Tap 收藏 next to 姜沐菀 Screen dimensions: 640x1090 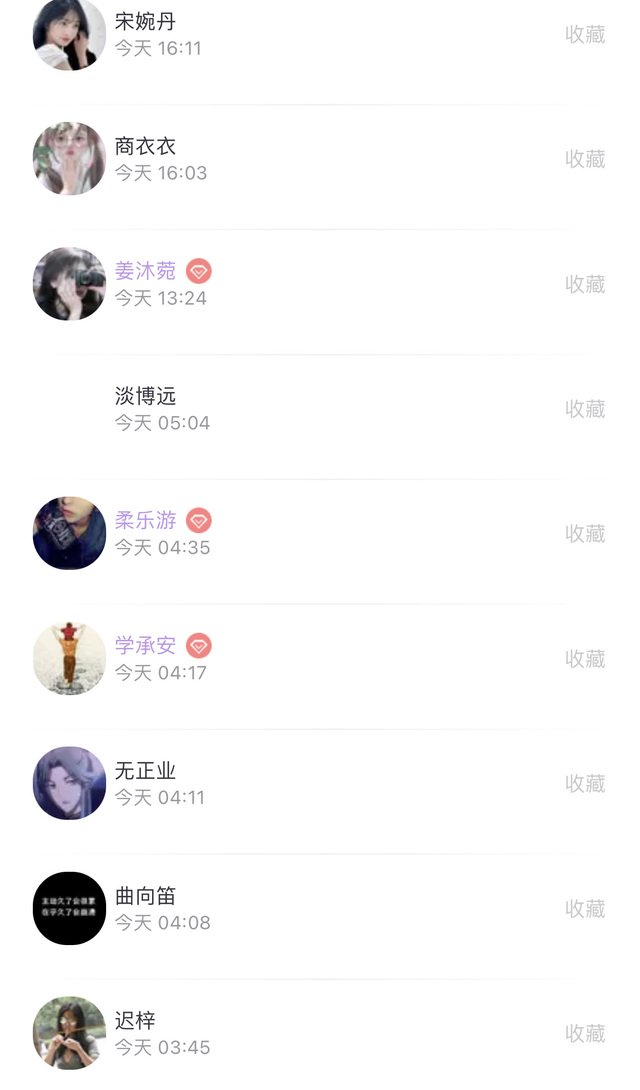pos(585,284)
